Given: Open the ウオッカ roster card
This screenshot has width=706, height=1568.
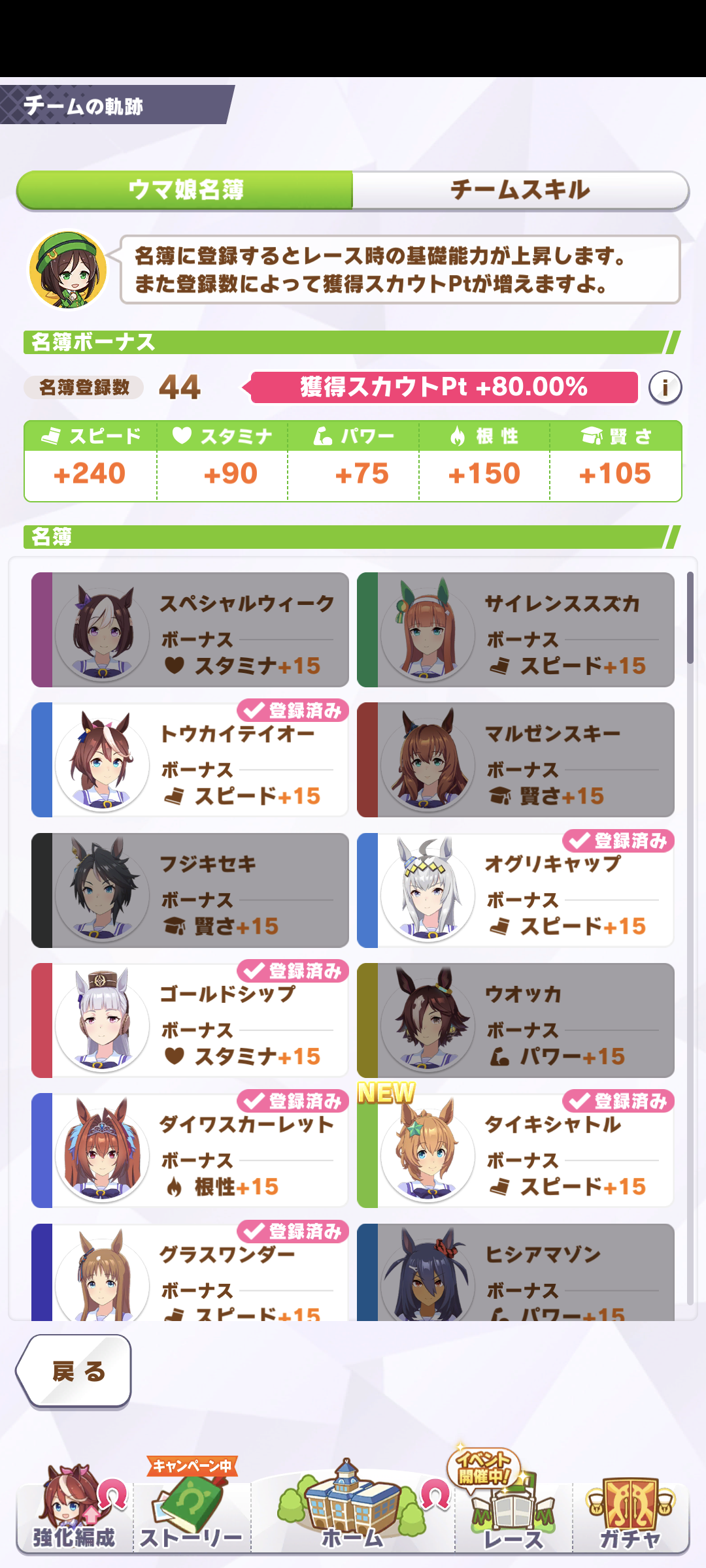Looking at the screenshot, I should [x=515, y=1020].
